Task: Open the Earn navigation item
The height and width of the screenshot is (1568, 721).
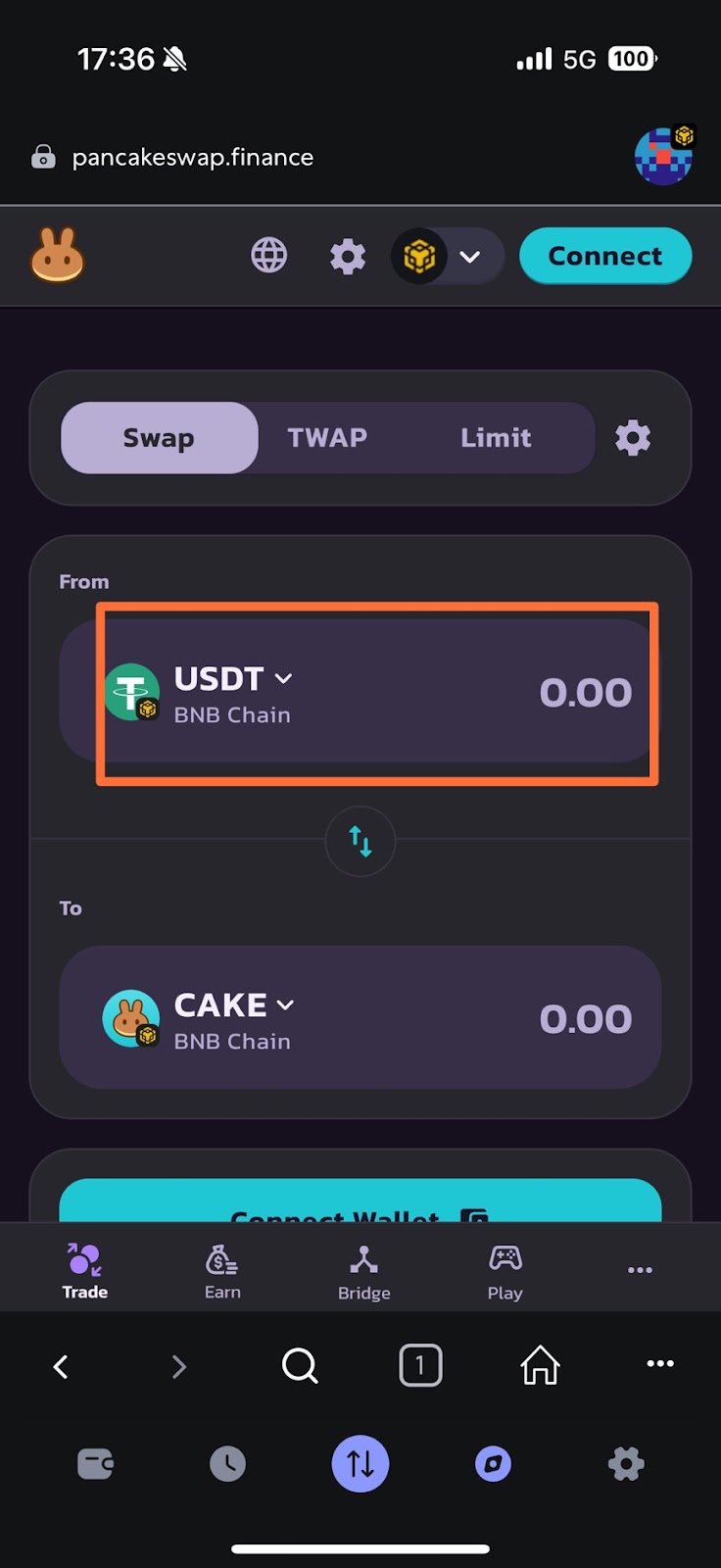Action: coord(222,1272)
